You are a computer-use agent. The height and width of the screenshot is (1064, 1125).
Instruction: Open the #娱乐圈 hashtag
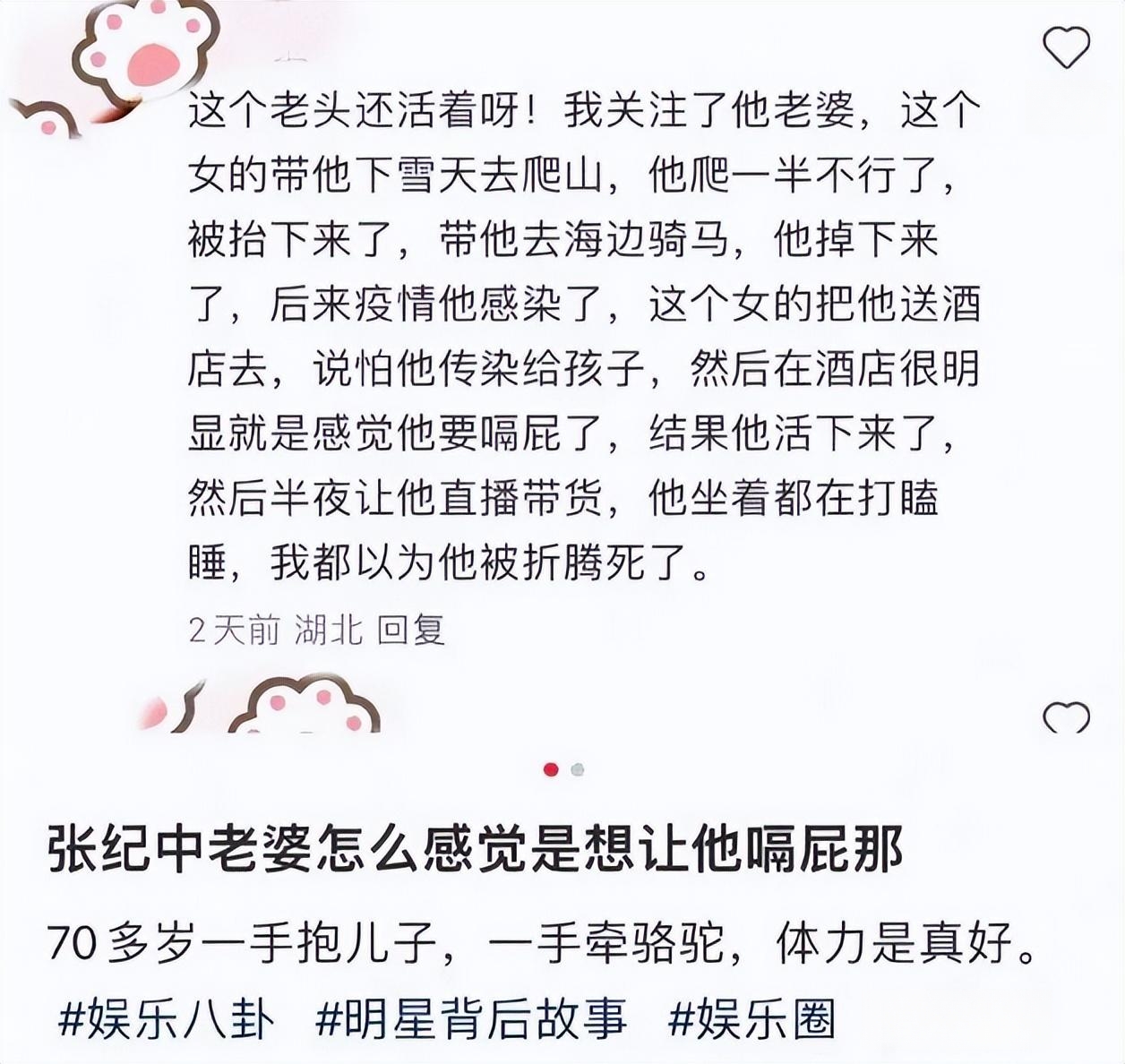click(x=751, y=1019)
